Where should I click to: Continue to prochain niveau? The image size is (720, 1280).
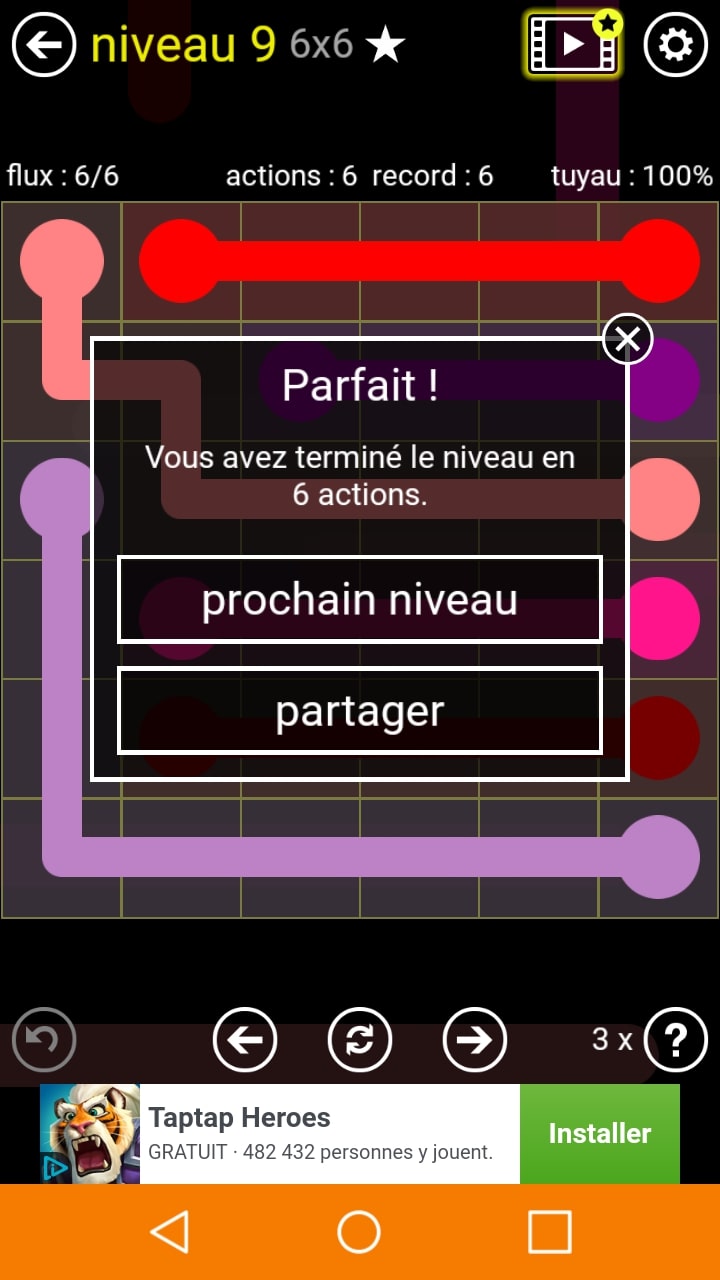tap(360, 599)
